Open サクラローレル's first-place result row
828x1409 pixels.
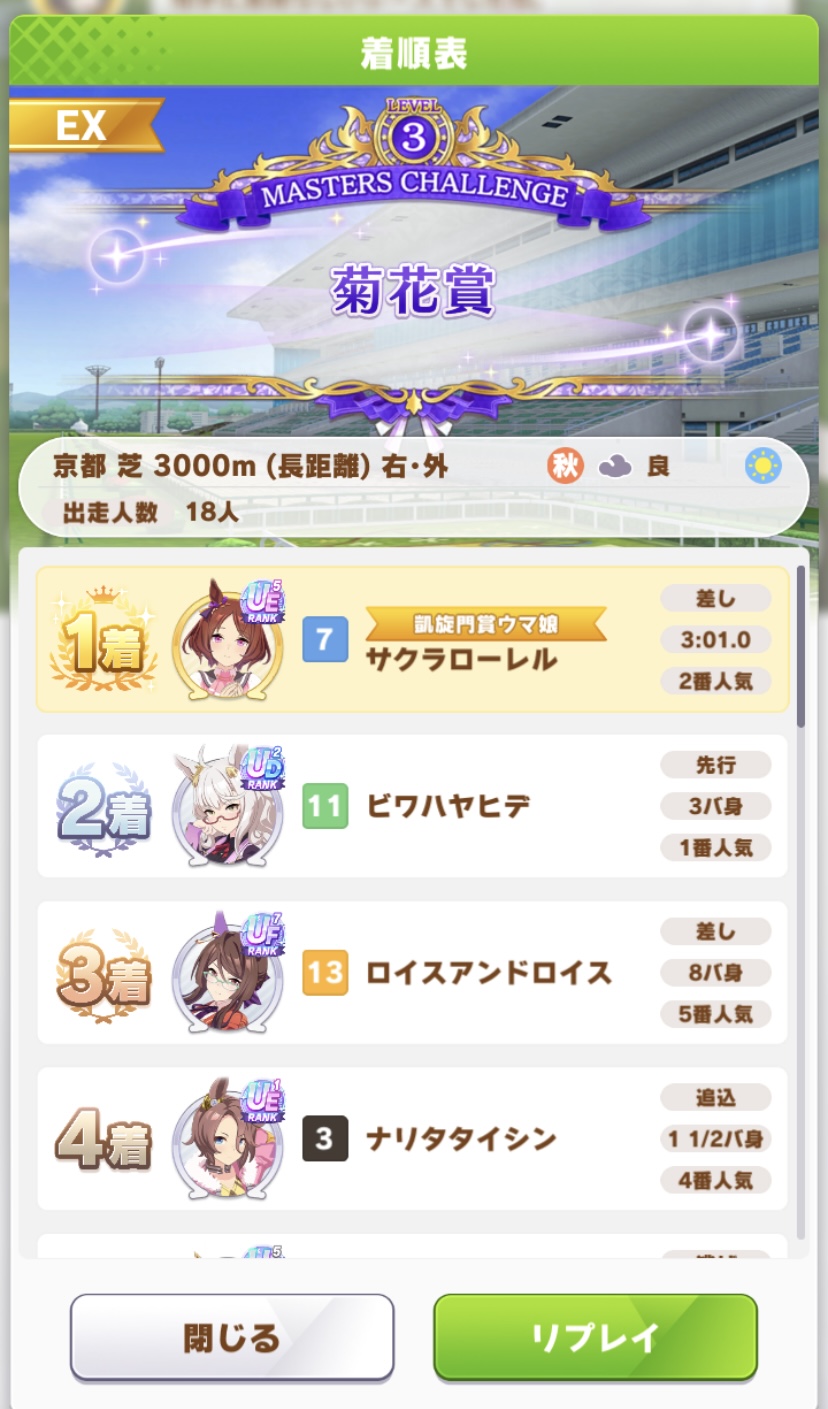413,640
